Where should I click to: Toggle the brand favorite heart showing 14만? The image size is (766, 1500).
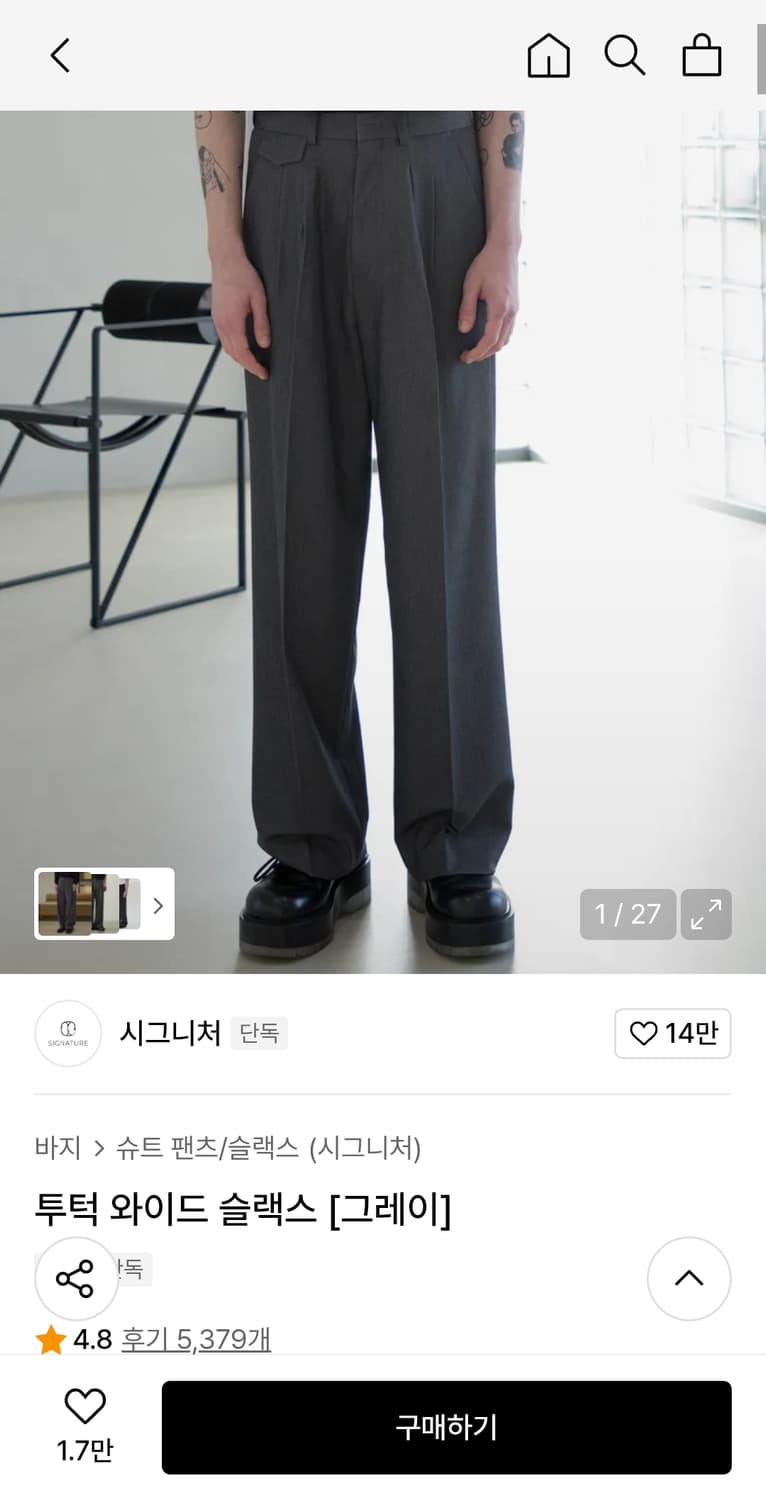point(672,1034)
